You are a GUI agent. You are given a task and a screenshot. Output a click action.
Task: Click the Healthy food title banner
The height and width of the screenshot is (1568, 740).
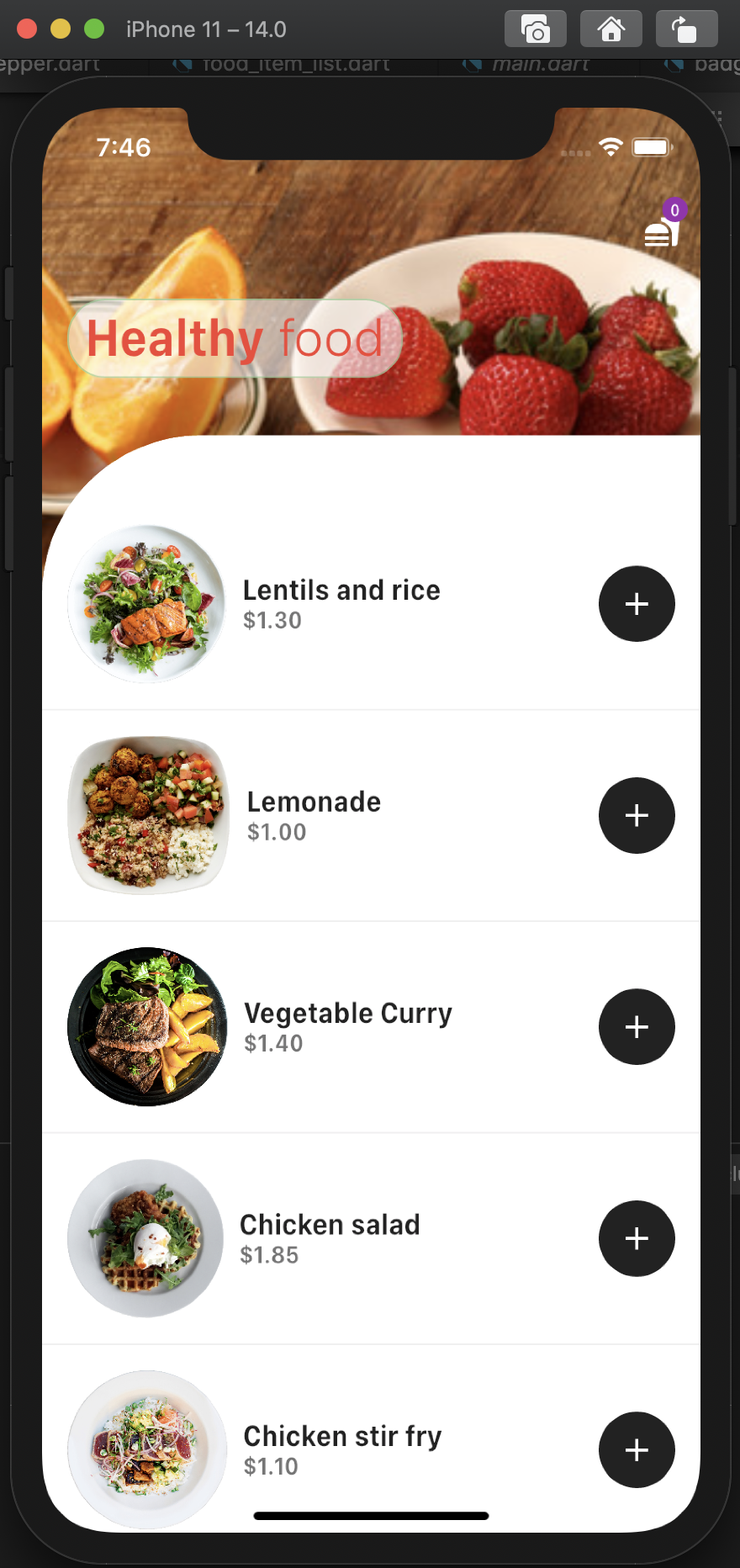point(235,338)
